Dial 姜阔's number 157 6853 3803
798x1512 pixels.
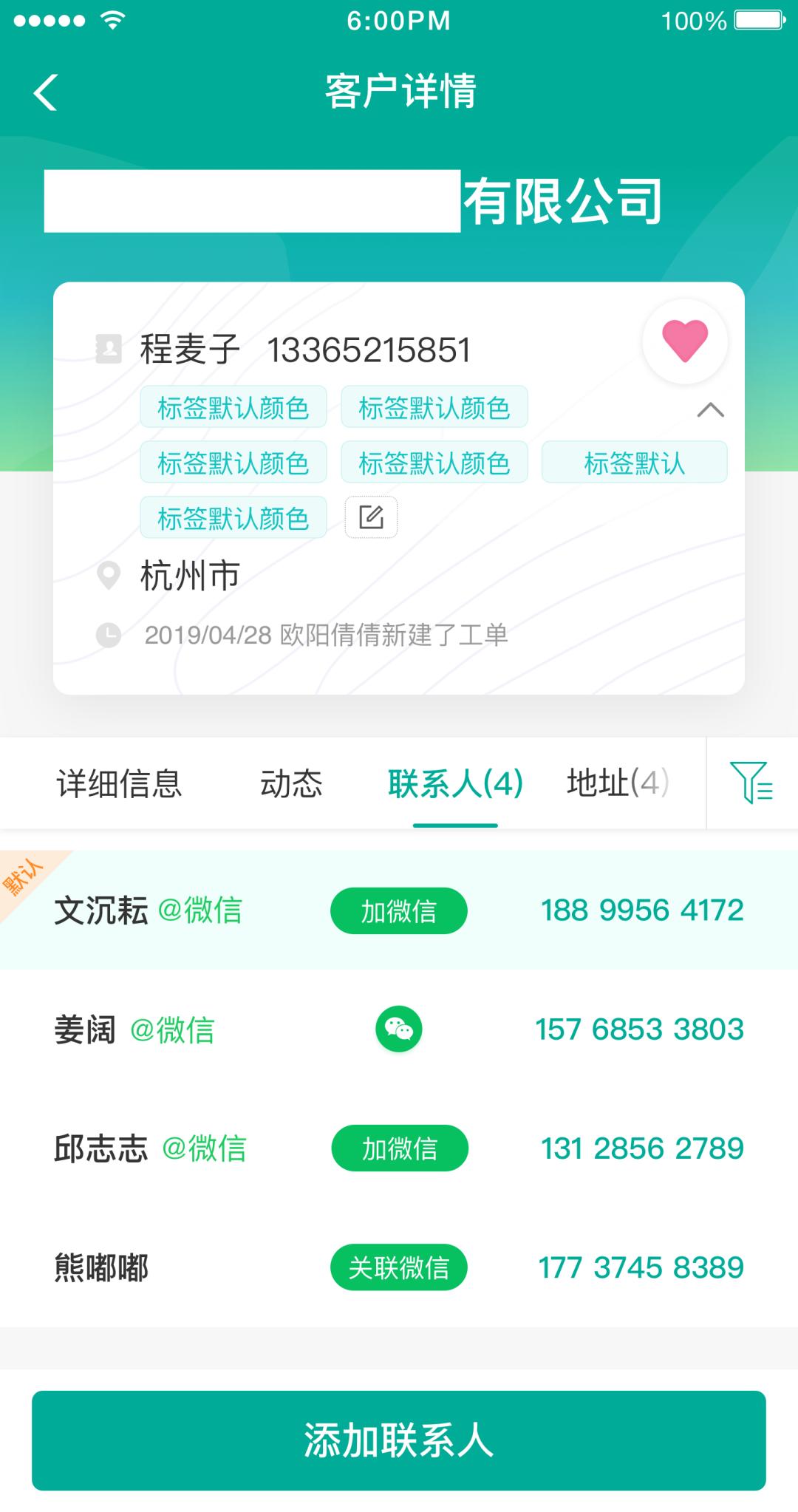[x=639, y=1029]
